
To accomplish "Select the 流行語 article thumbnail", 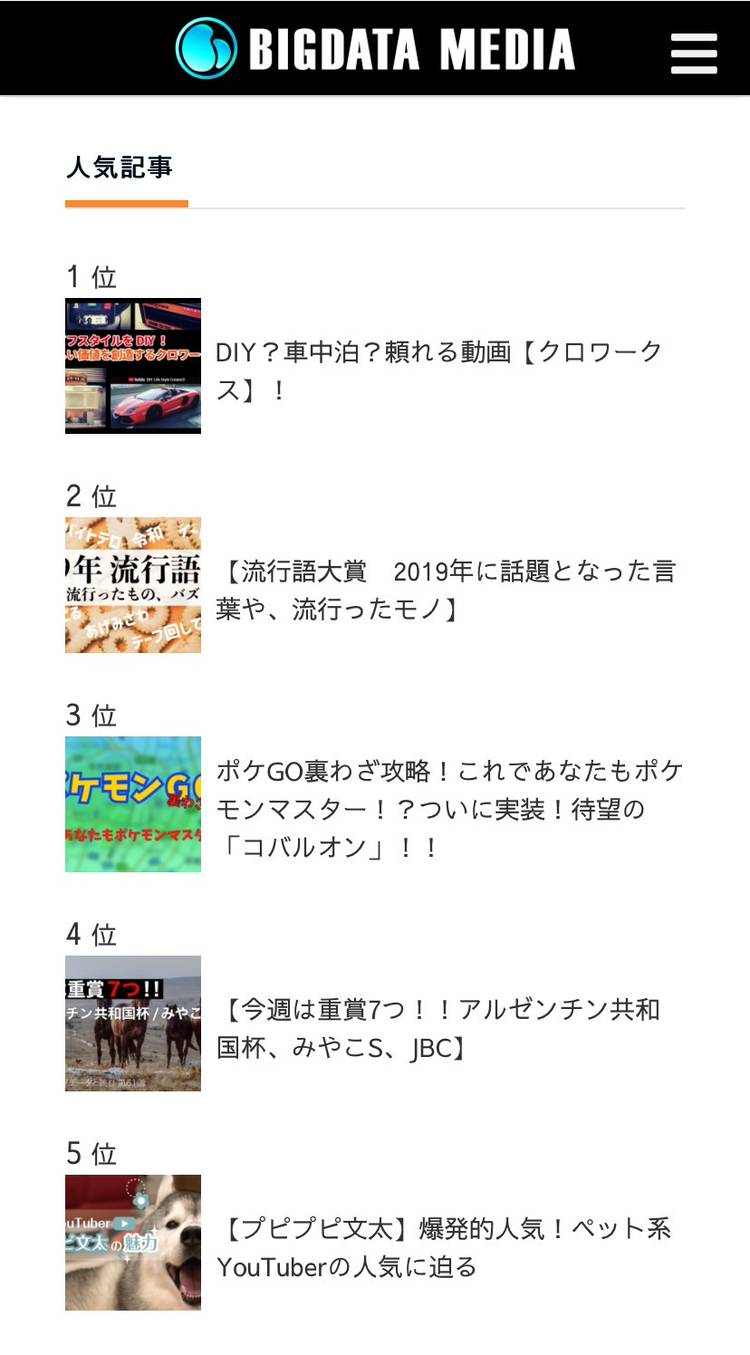I will (133, 585).
